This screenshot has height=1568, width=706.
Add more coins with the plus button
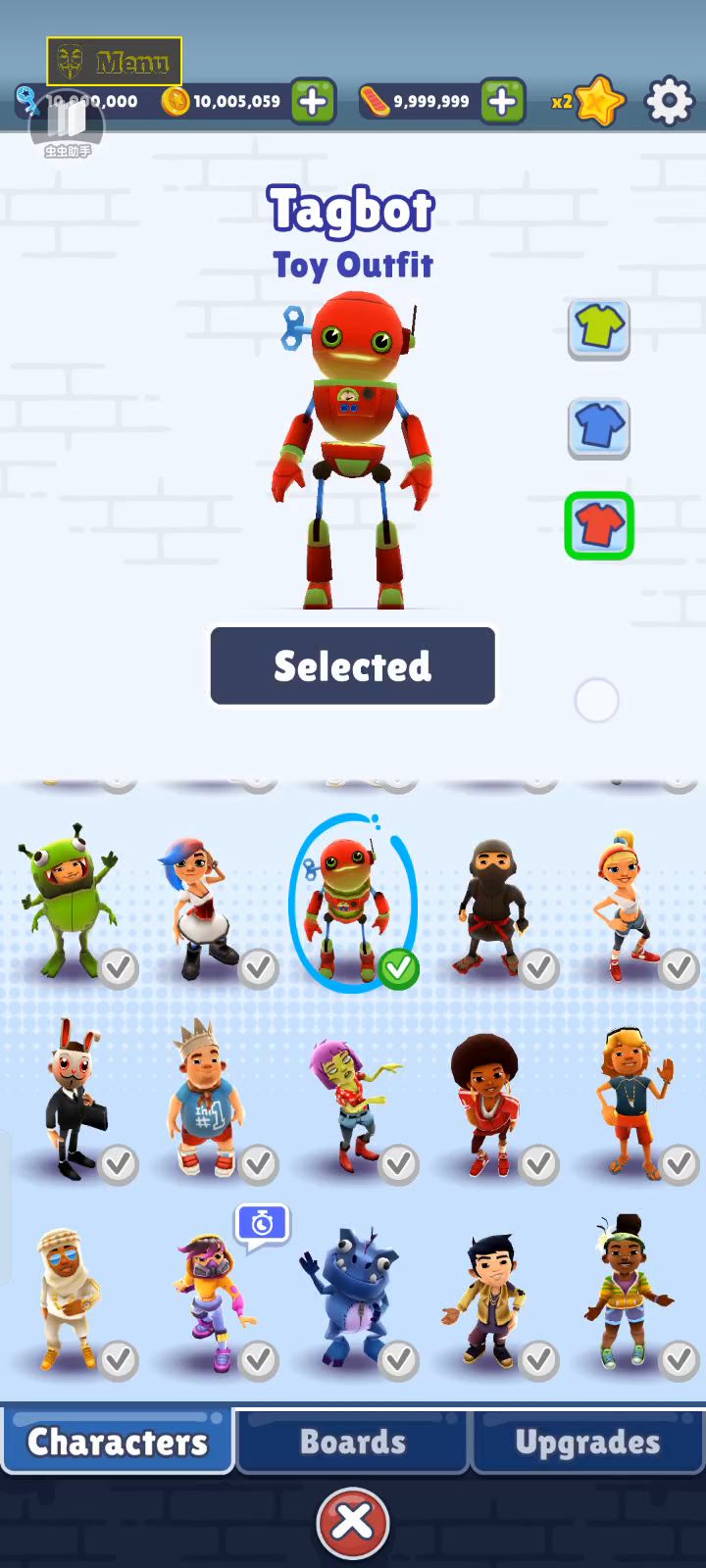[x=313, y=101]
